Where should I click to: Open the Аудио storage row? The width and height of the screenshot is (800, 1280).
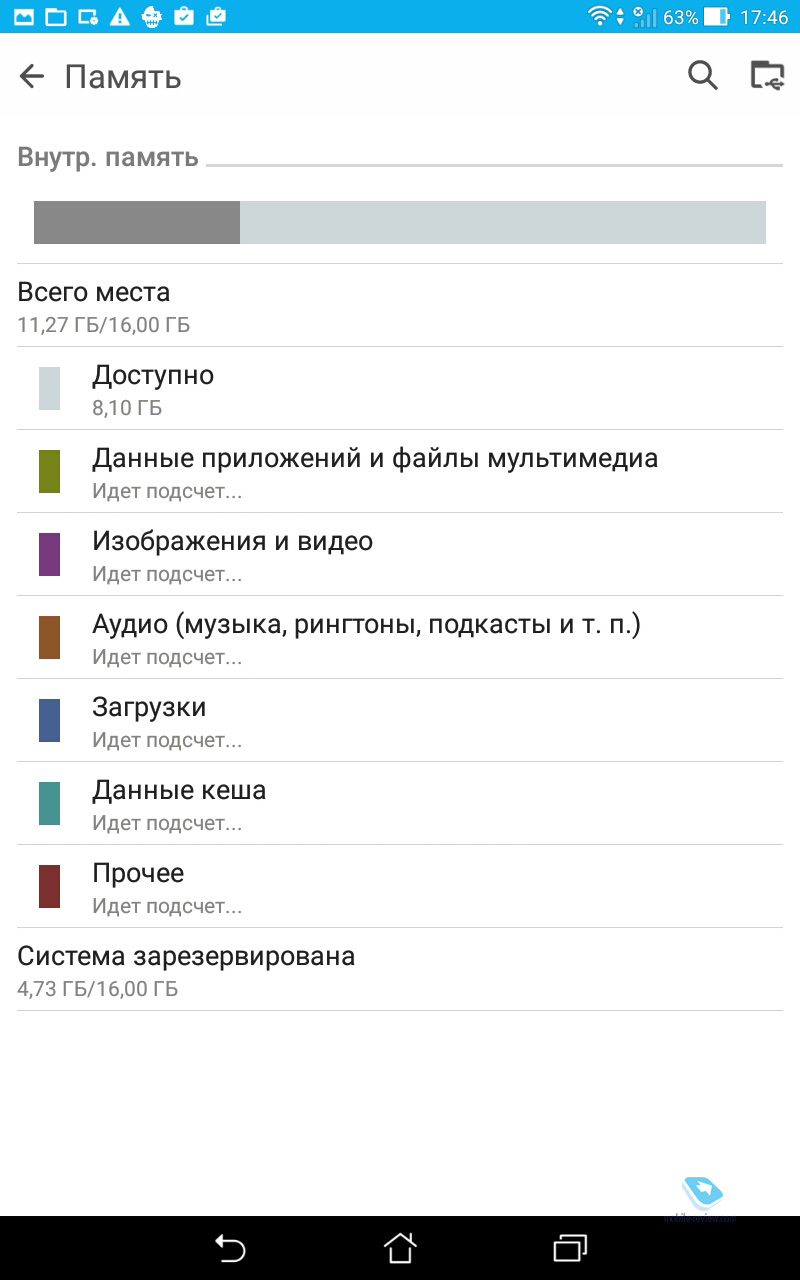(400, 638)
